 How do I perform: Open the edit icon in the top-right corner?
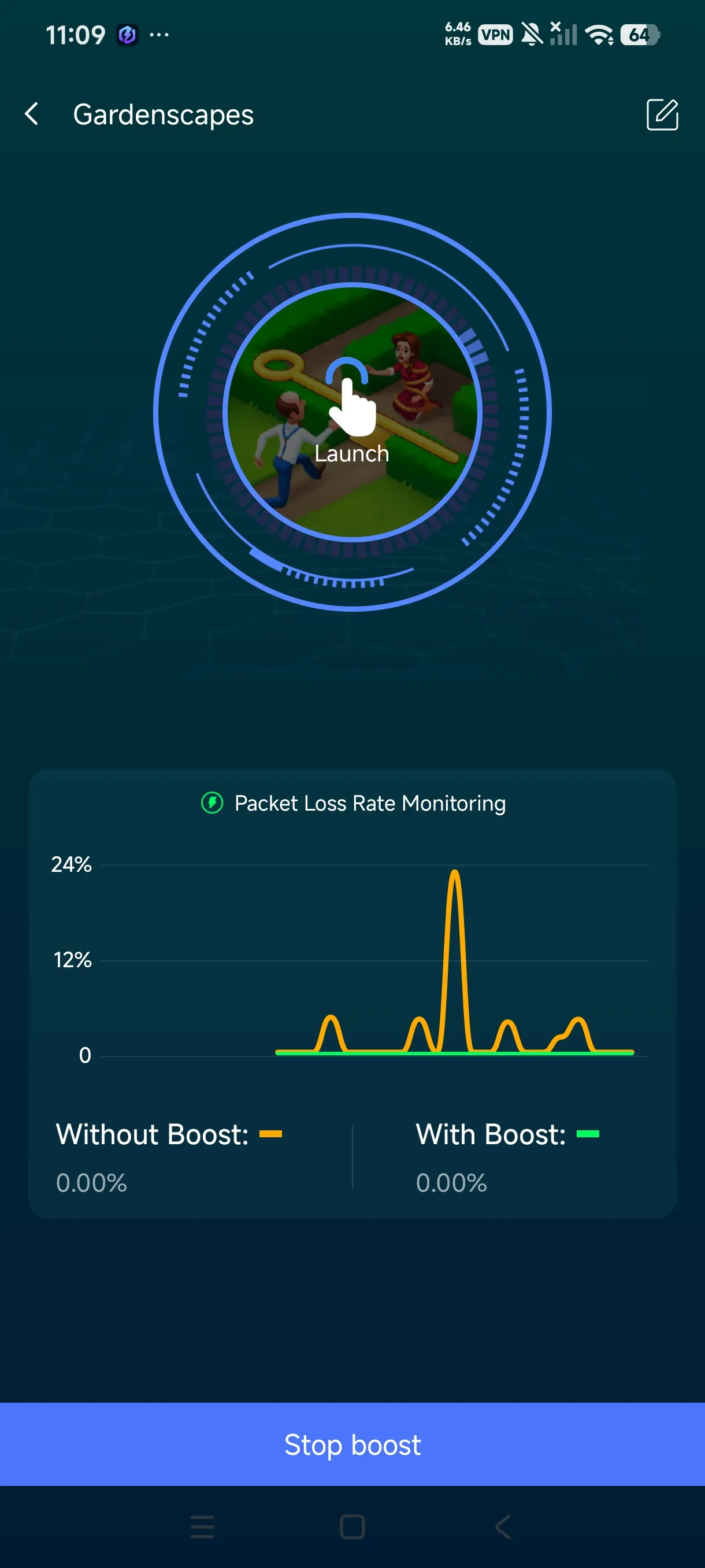click(662, 114)
